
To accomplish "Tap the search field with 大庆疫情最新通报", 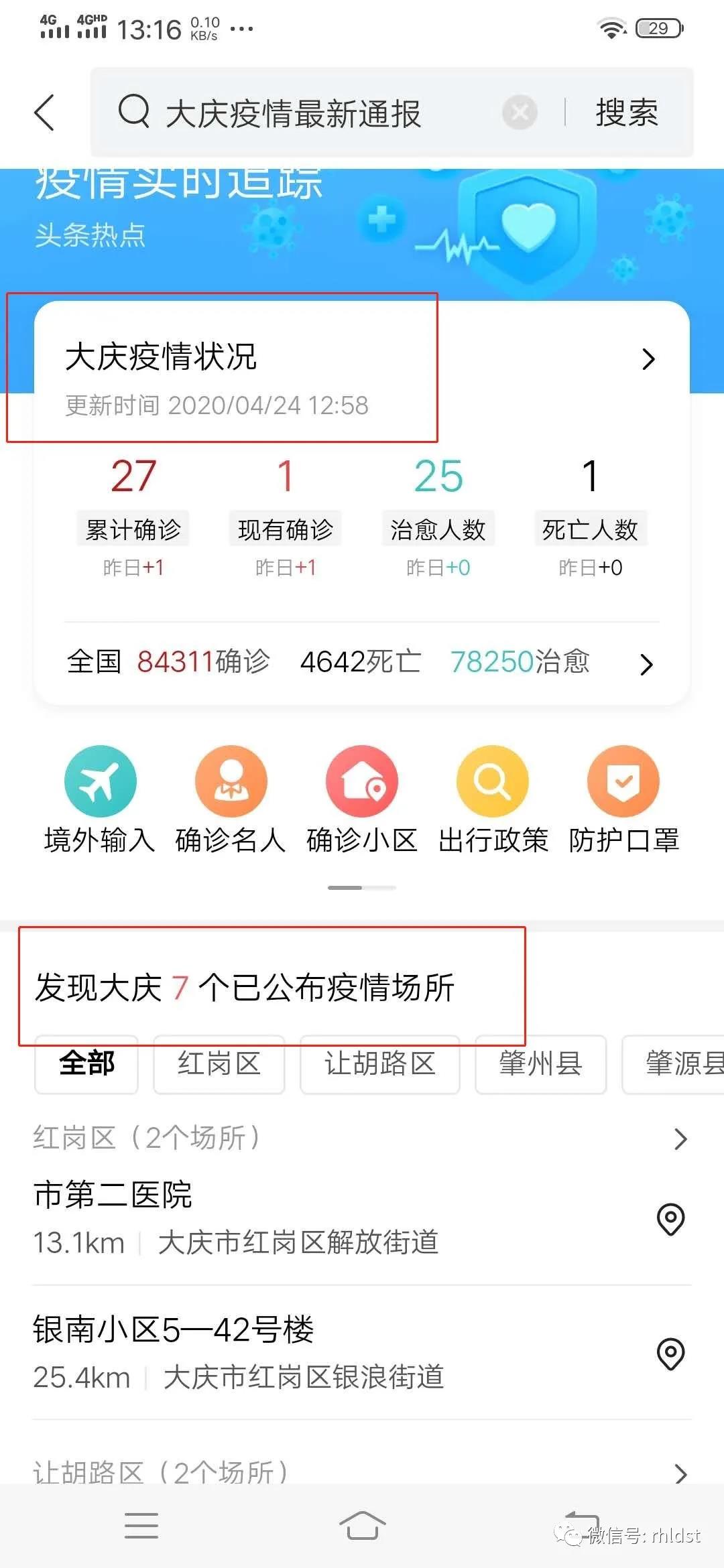I will 295,113.
